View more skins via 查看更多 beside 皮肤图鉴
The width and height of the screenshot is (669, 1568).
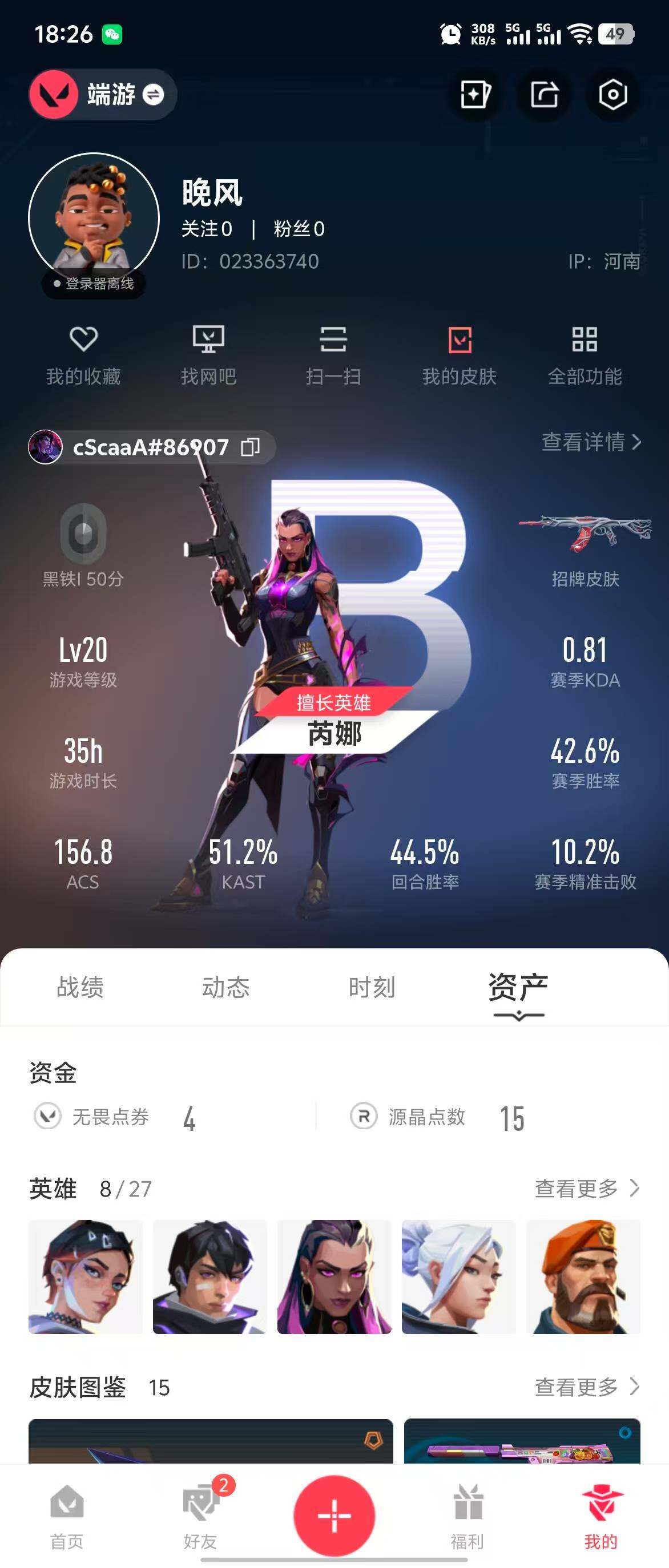(x=586, y=1387)
